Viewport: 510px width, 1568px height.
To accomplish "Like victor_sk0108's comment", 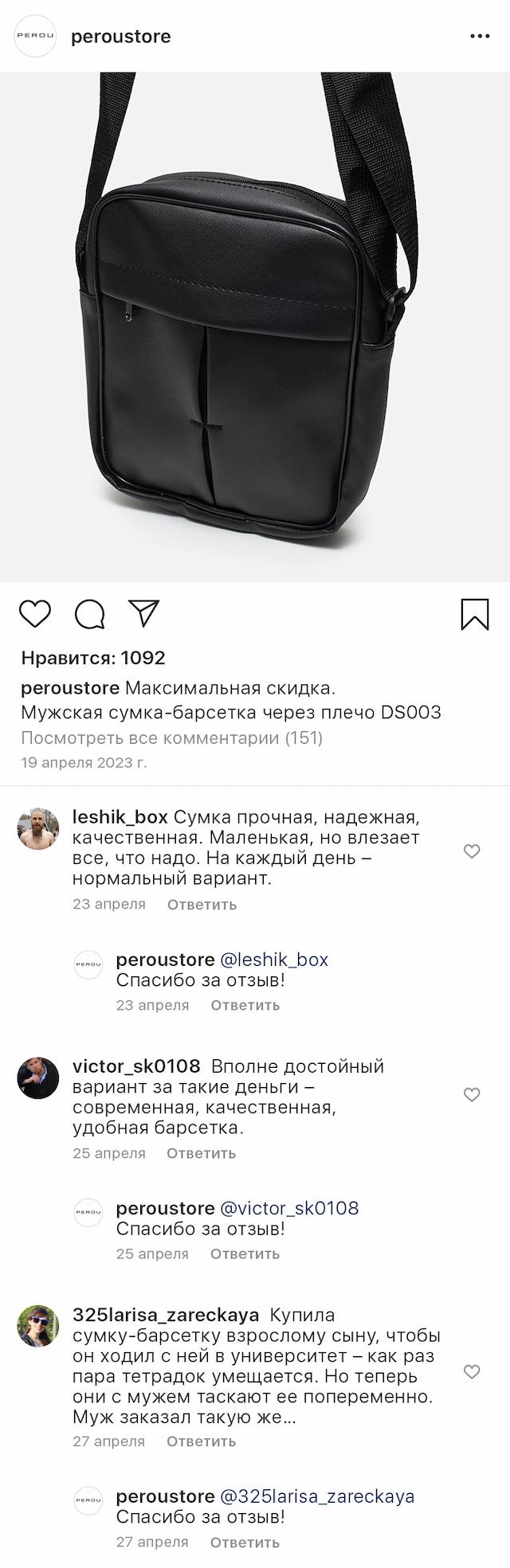I will pyautogui.click(x=472, y=1095).
